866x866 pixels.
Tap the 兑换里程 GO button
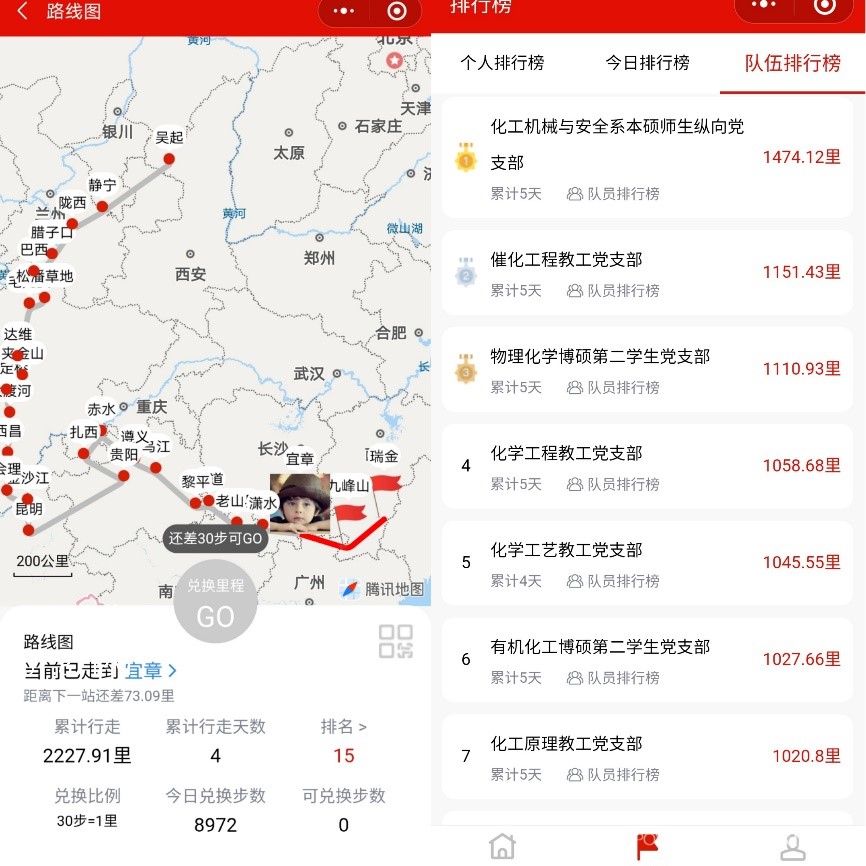[215, 604]
